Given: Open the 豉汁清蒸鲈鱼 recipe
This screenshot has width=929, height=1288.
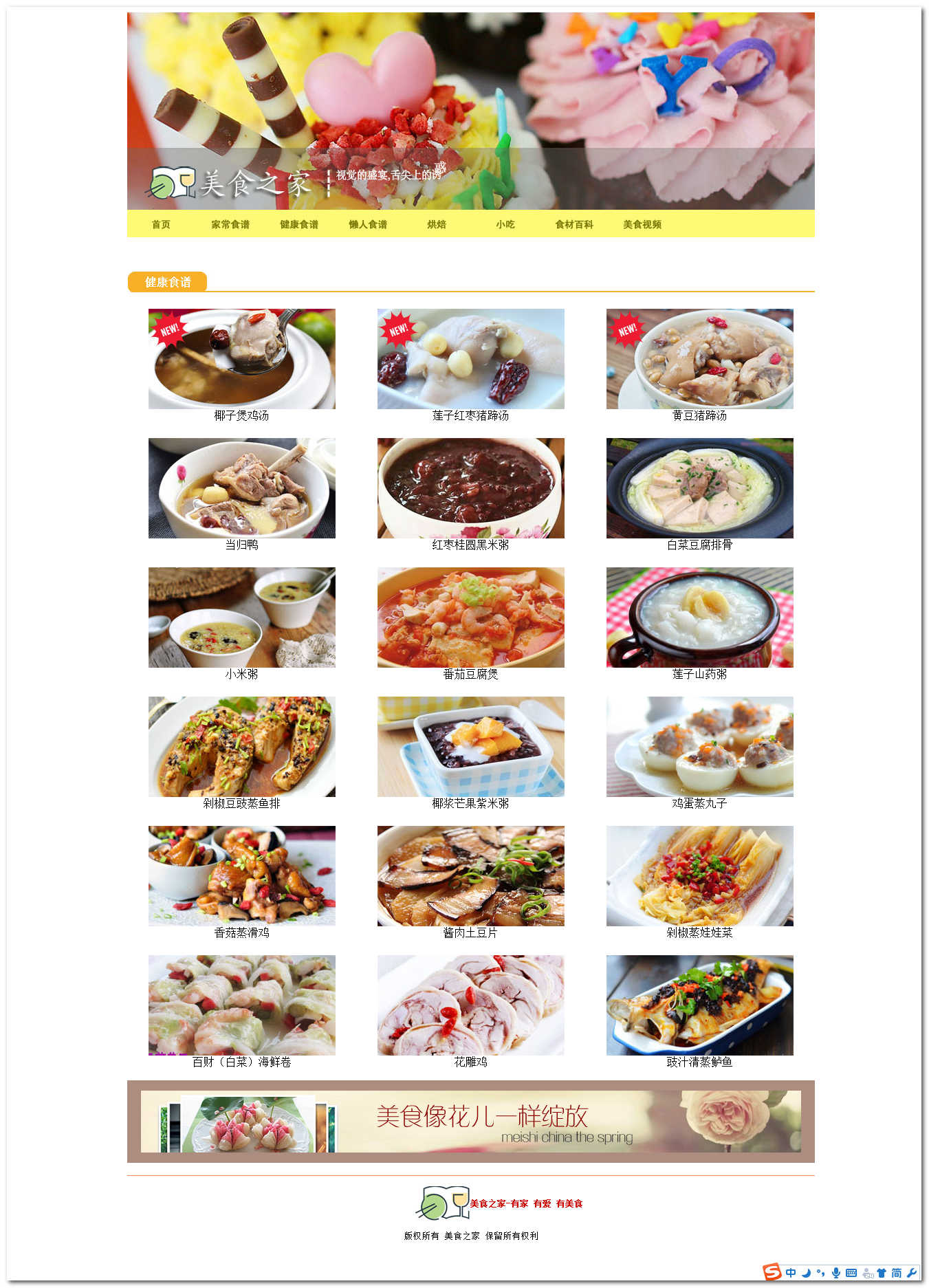Looking at the screenshot, I should 699,1005.
